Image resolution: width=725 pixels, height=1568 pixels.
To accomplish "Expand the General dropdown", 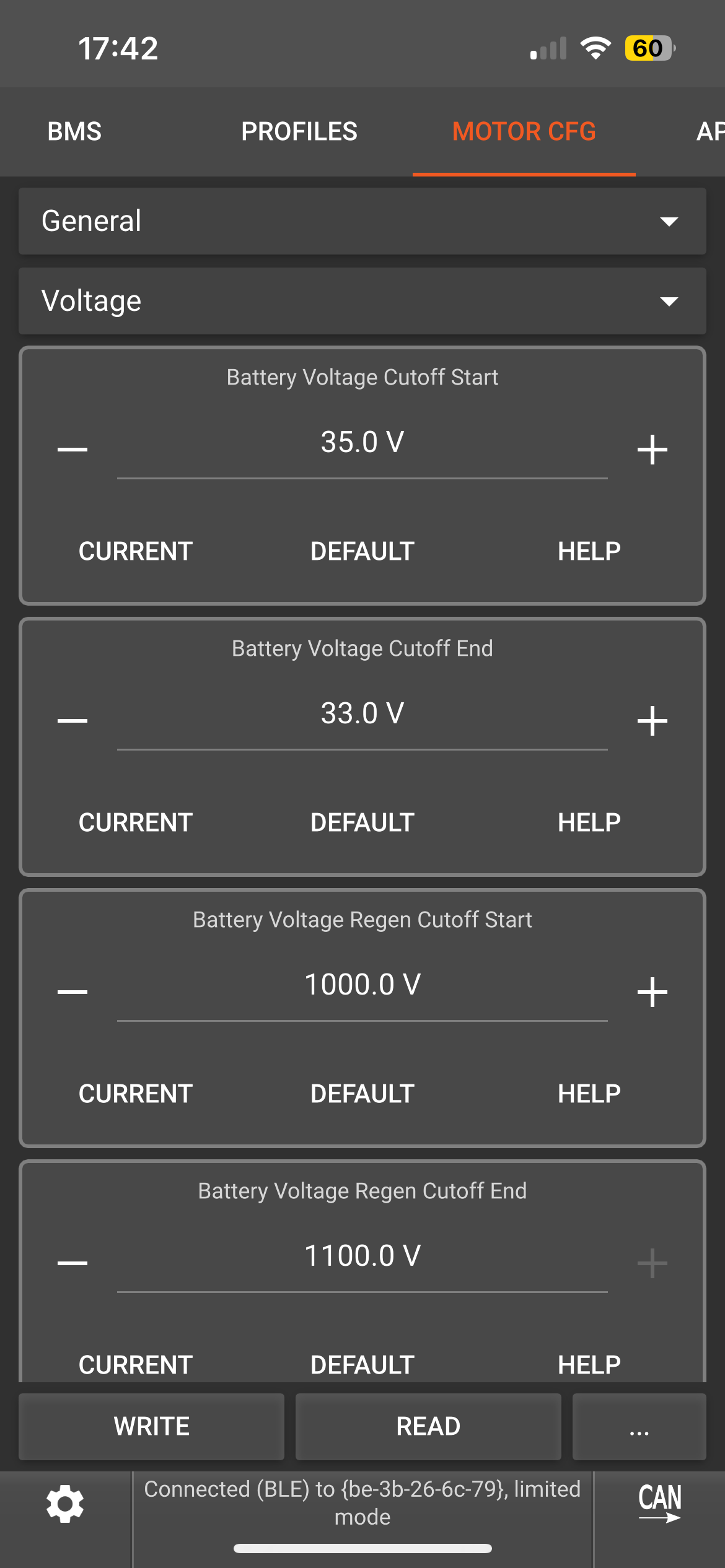I will click(x=362, y=221).
